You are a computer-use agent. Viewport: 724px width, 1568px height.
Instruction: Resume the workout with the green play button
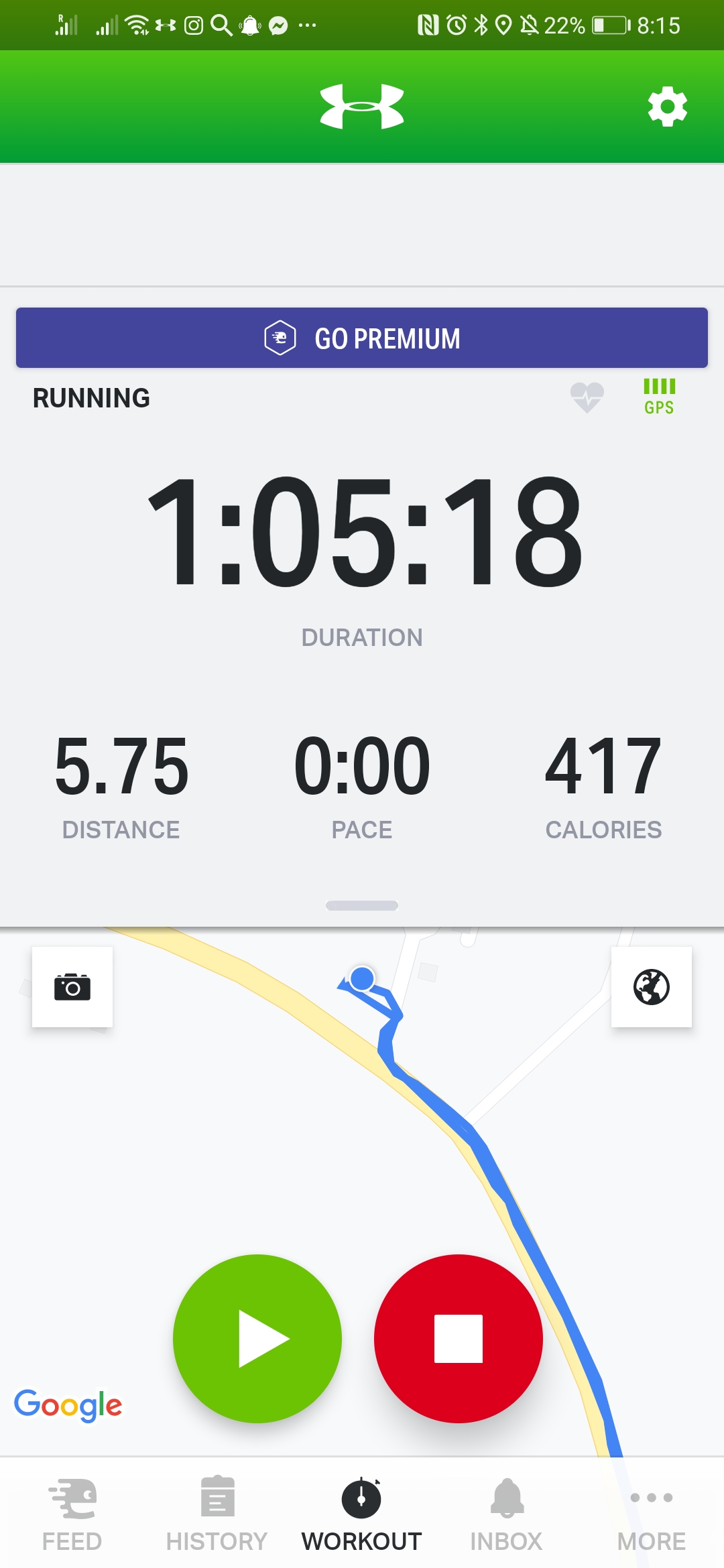(257, 1339)
